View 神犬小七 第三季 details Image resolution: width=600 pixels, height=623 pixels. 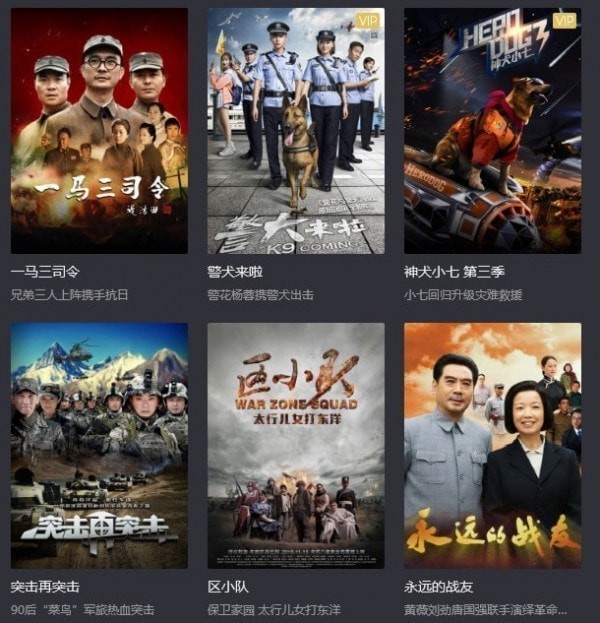pos(492,131)
